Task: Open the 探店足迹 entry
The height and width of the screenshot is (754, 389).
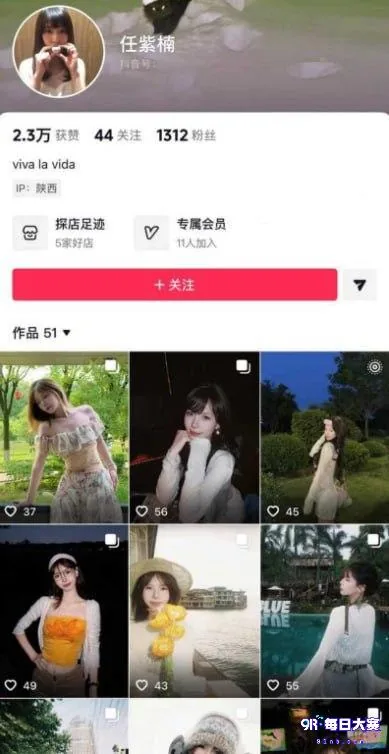Action: pyautogui.click(x=59, y=233)
